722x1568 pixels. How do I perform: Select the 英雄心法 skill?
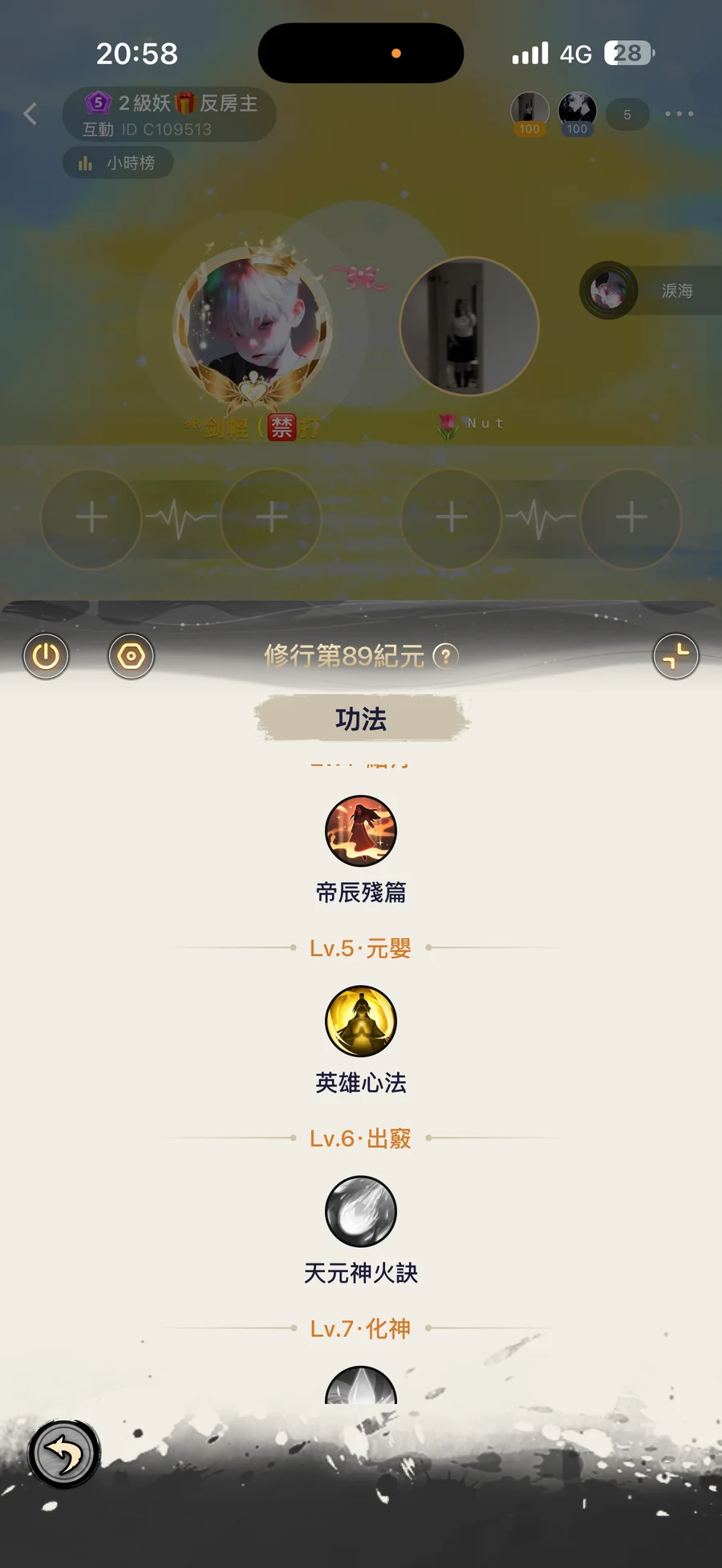tap(361, 1021)
